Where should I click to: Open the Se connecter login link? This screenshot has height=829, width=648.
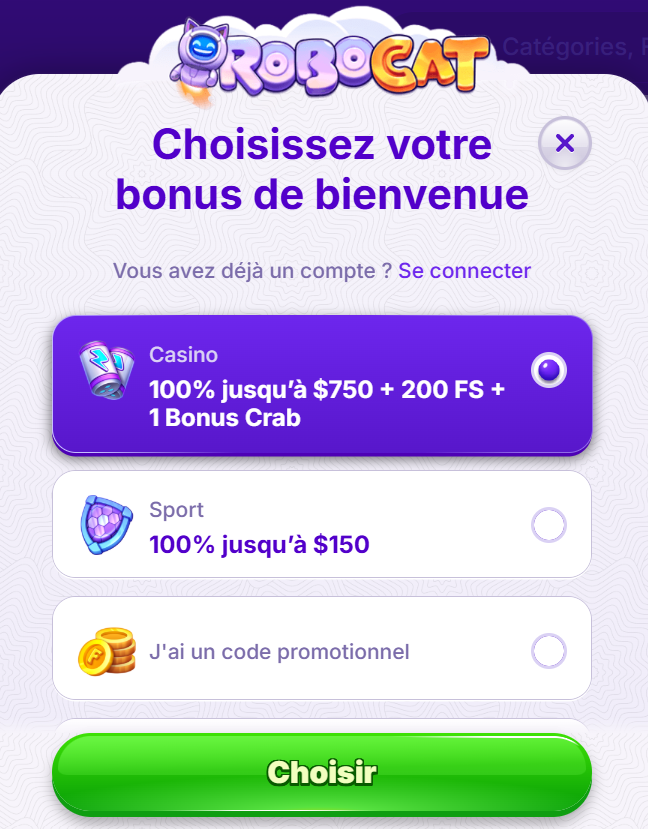(x=464, y=271)
